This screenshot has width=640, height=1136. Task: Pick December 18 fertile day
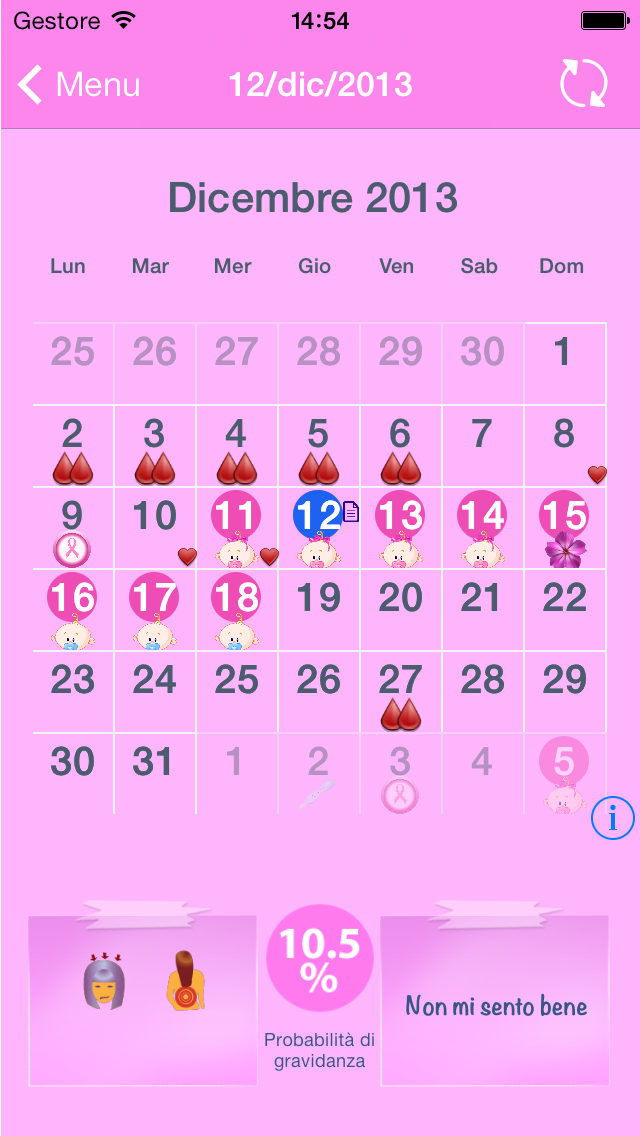click(x=236, y=609)
